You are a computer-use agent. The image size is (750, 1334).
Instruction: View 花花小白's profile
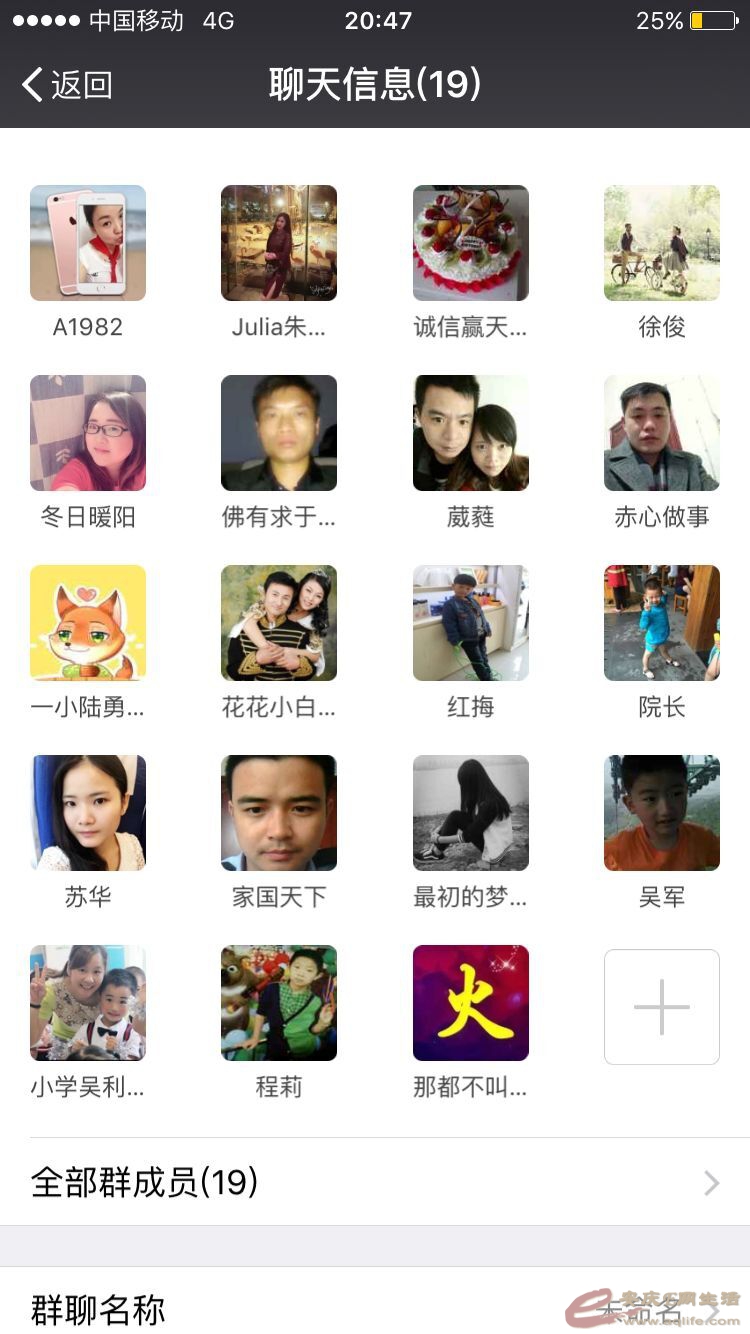(x=279, y=623)
